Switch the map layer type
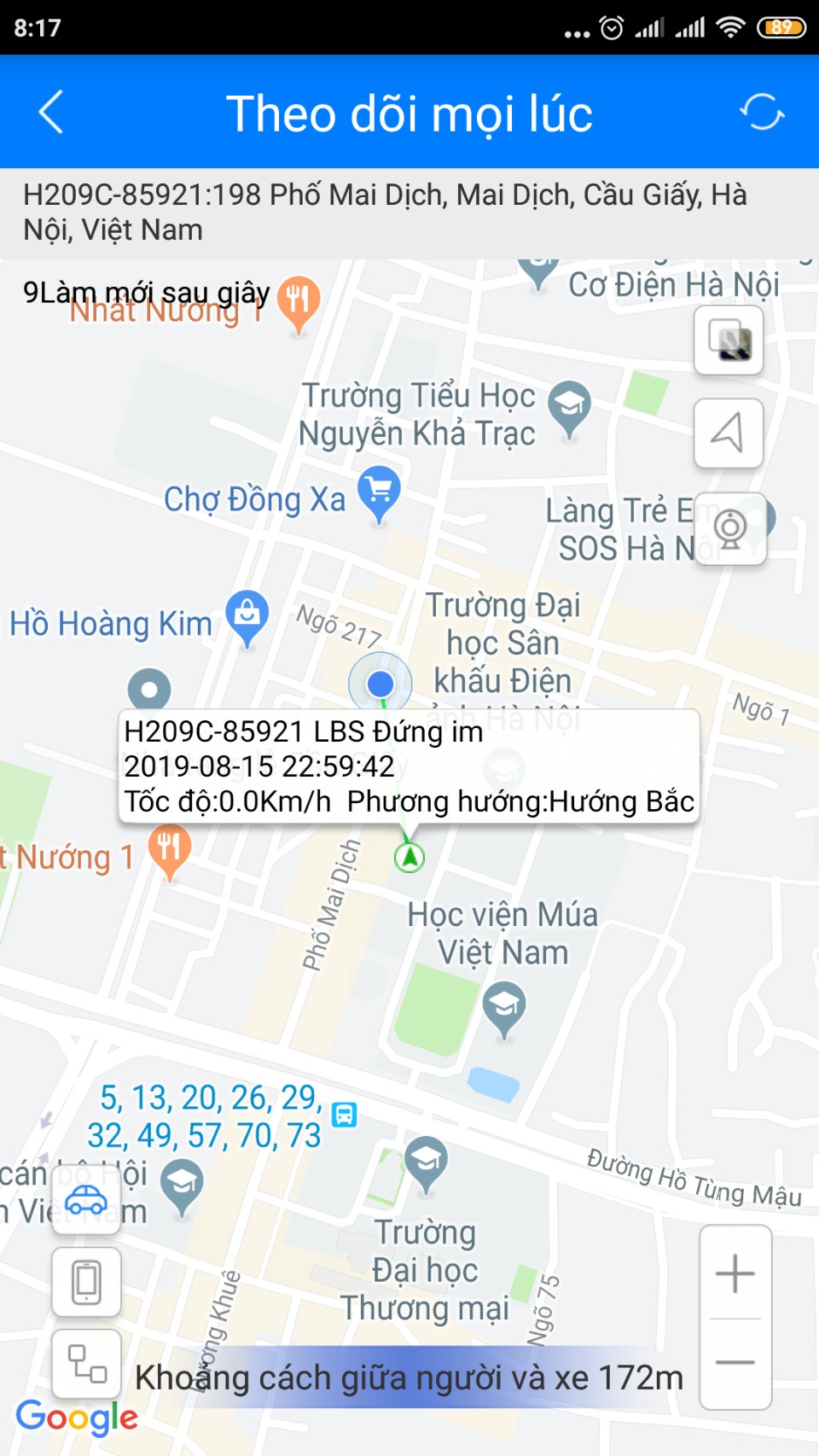The width and height of the screenshot is (819, 1456). [x=729, y=341]
